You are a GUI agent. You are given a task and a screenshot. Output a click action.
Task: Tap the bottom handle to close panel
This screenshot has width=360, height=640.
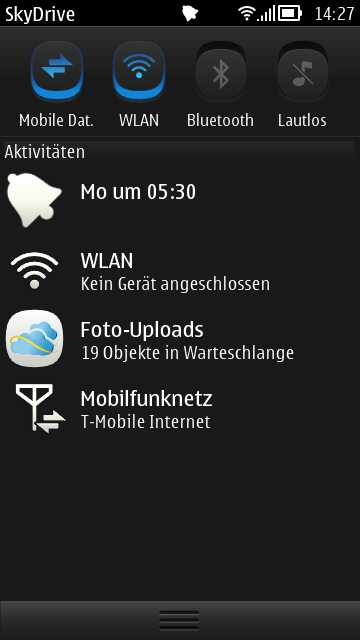[x=180, y=620]
